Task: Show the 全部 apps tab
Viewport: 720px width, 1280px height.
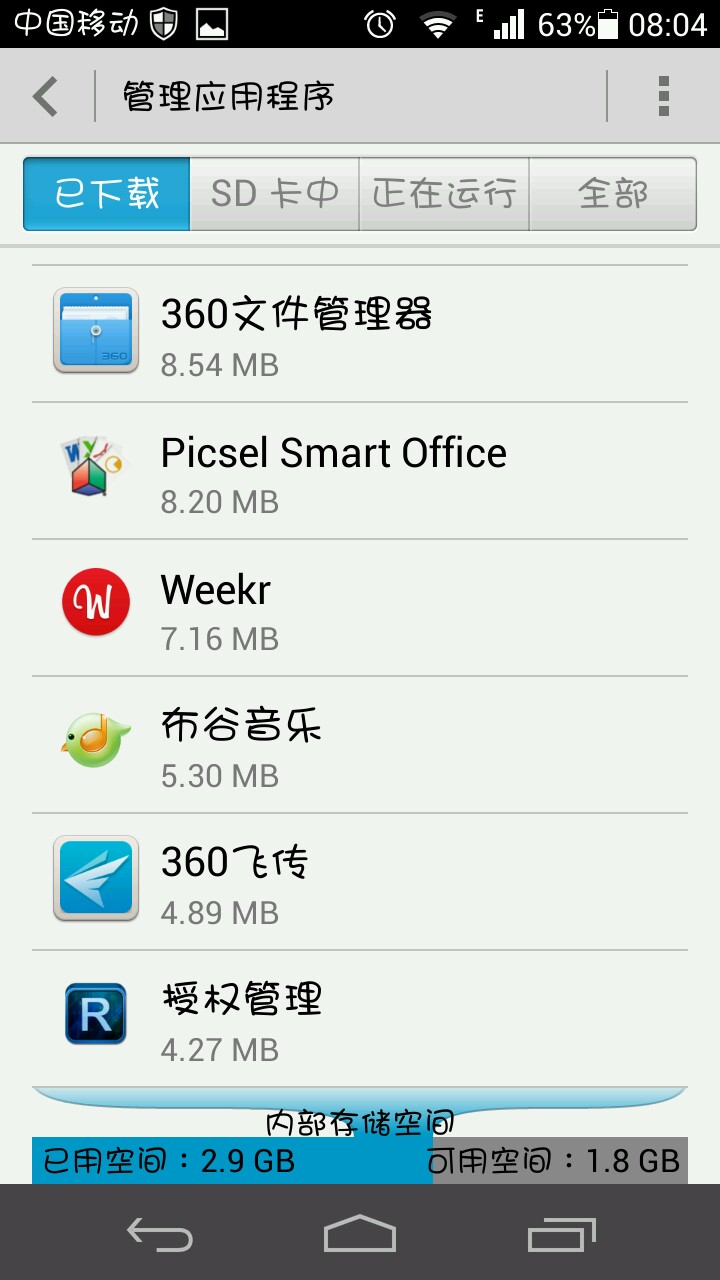Action: pos(612,194)
